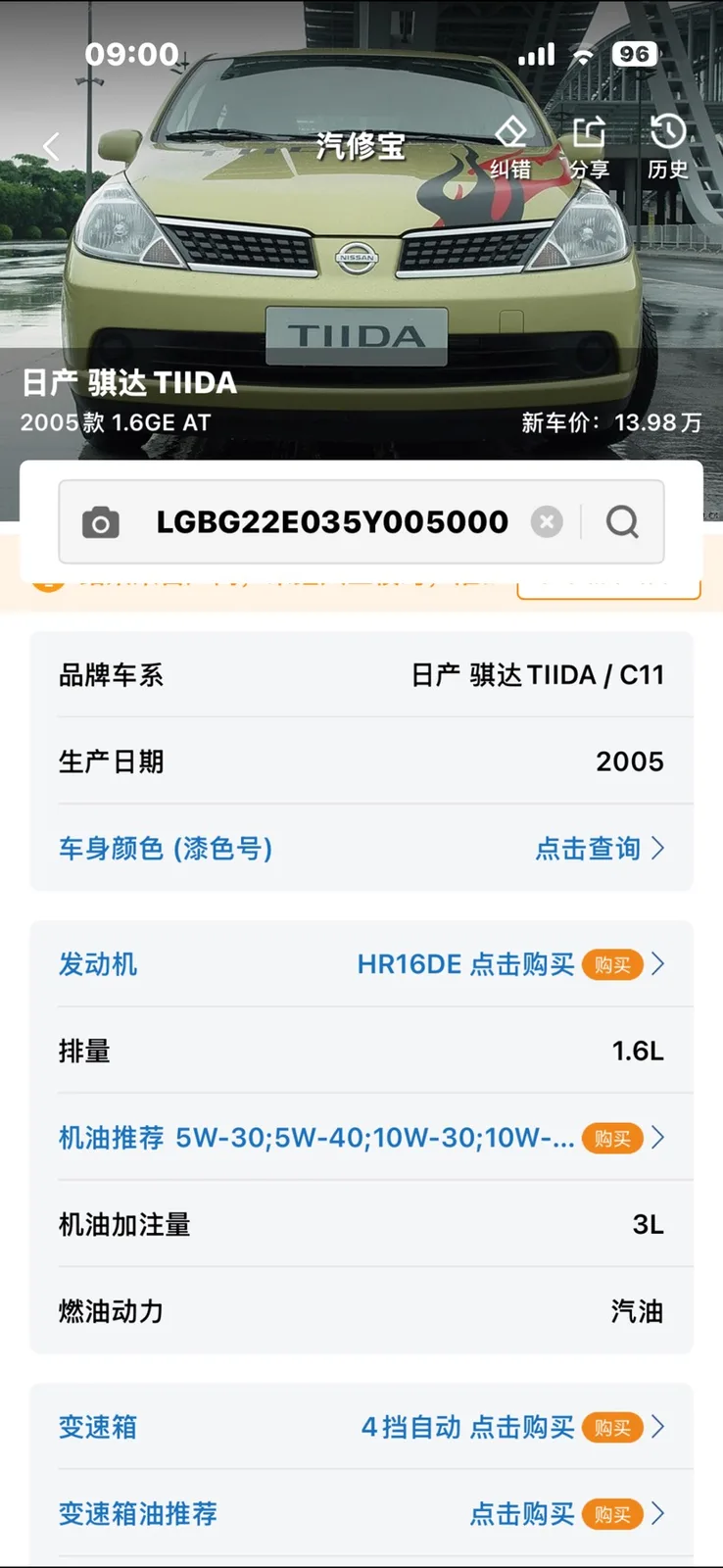The height and width of the screenshot is (1568, 723).
Task: Open the 发动机 HR16DE purchase row
Action: [x=361, y=964]
